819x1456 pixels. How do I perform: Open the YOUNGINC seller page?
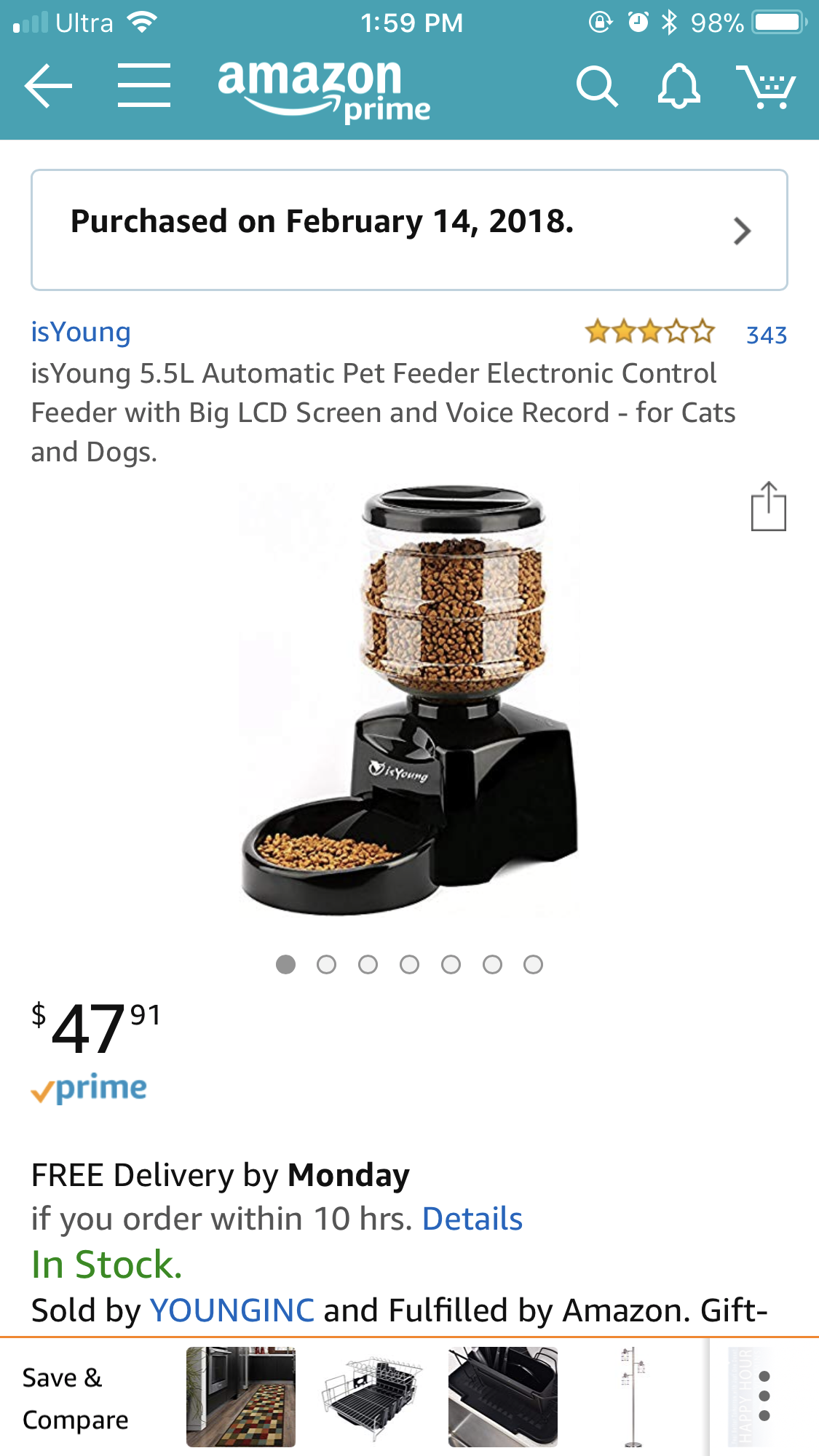(x=232, y=1310)
